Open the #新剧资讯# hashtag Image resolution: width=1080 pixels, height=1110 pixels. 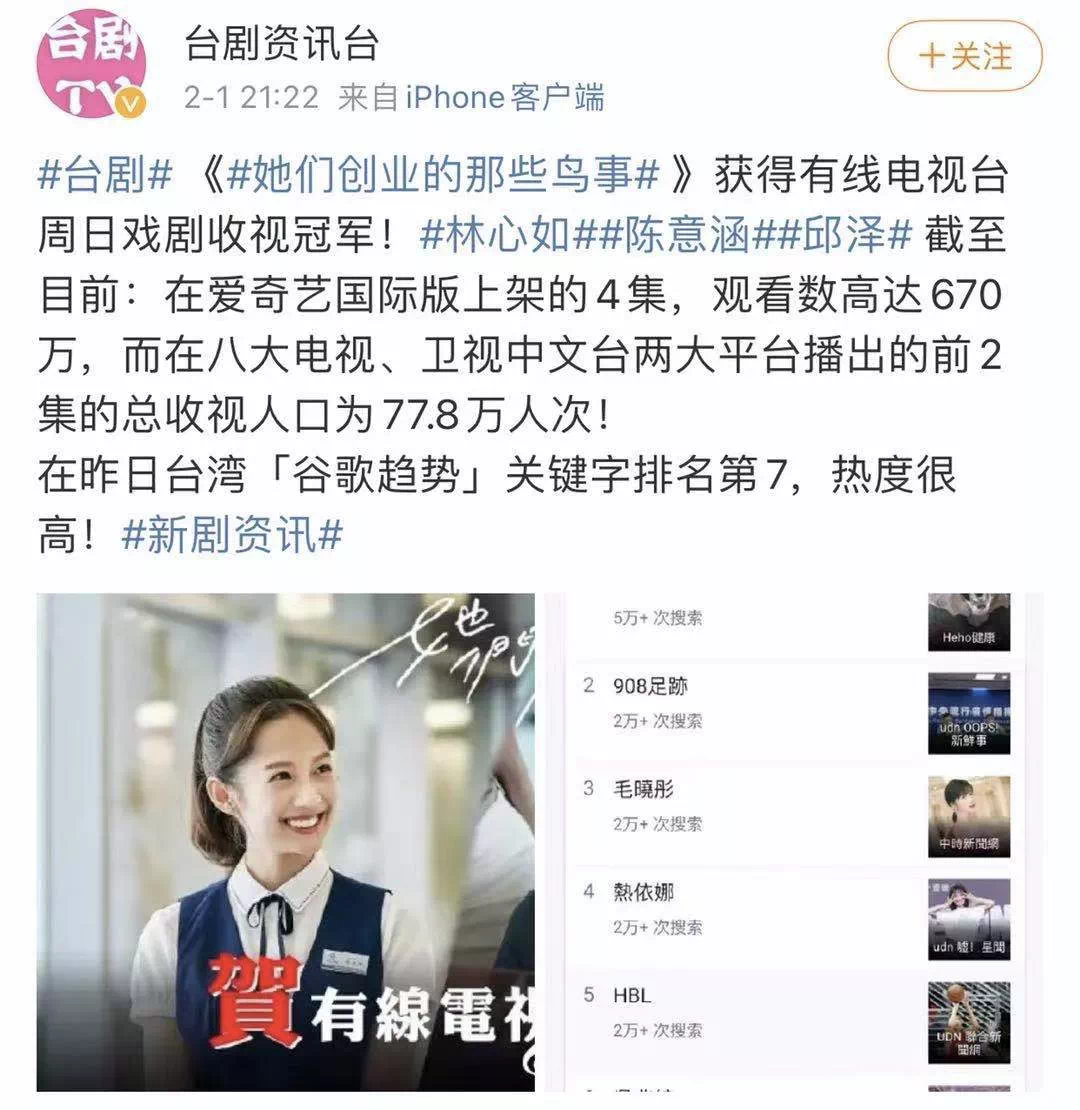click(x=232, y=535)
